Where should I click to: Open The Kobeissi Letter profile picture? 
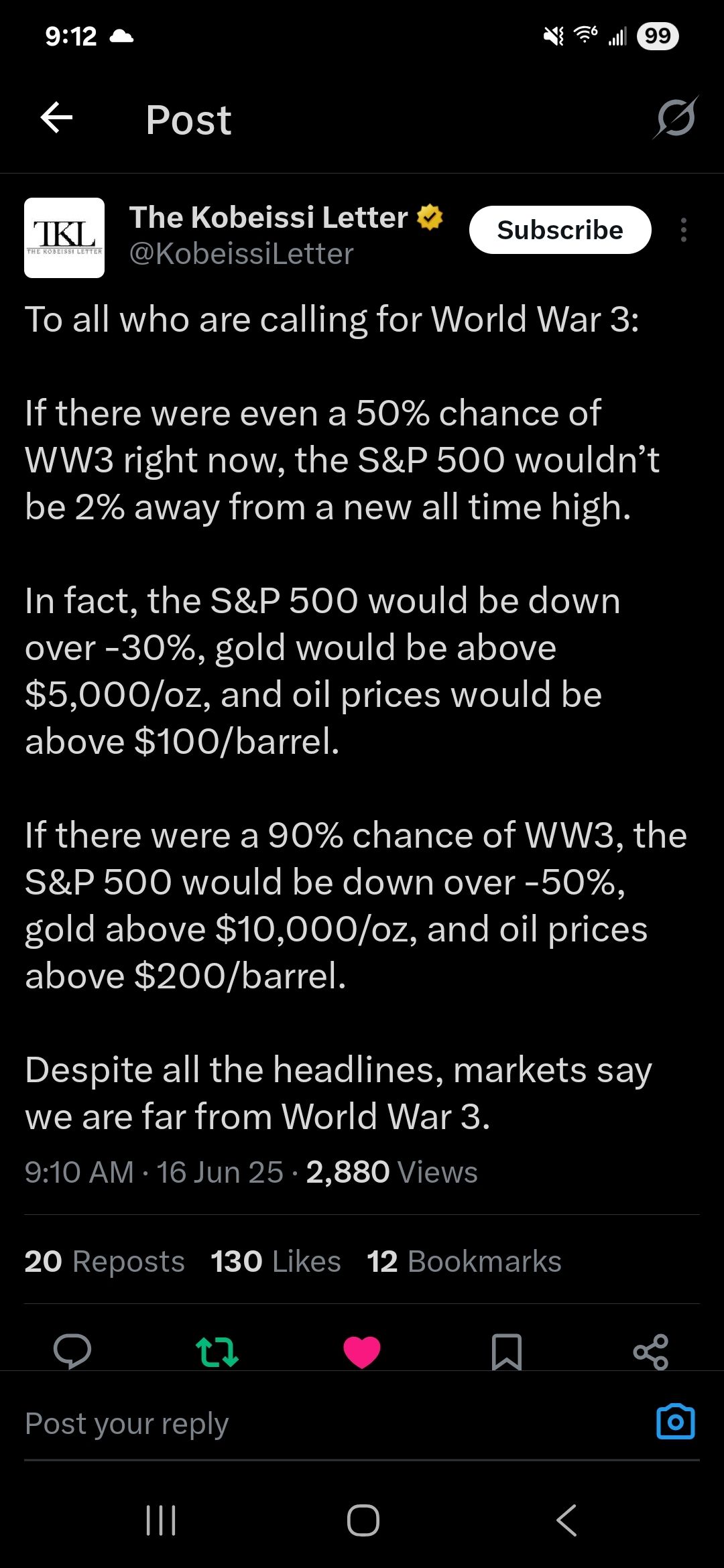[x=64, y=238]
